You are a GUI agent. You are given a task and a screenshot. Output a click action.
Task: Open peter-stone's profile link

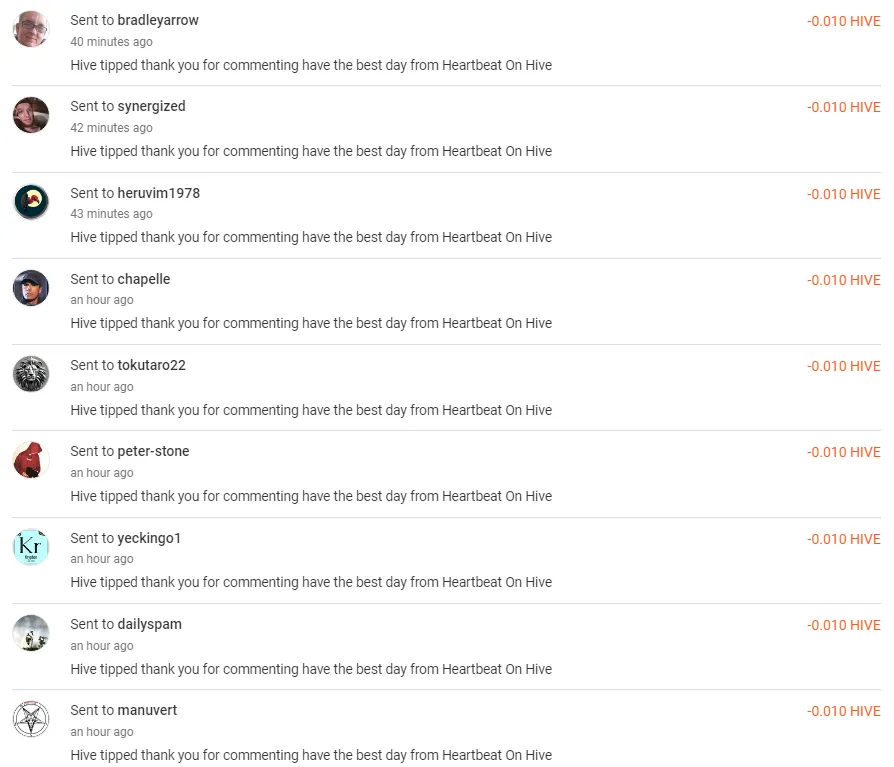pyautogui.click(x=153, y=451)
